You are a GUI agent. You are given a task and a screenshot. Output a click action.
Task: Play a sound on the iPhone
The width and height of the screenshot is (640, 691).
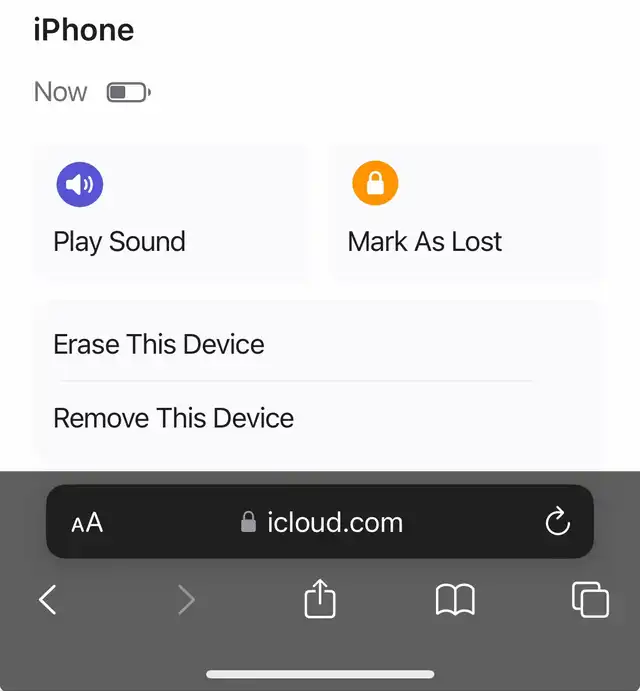[170, 212]
